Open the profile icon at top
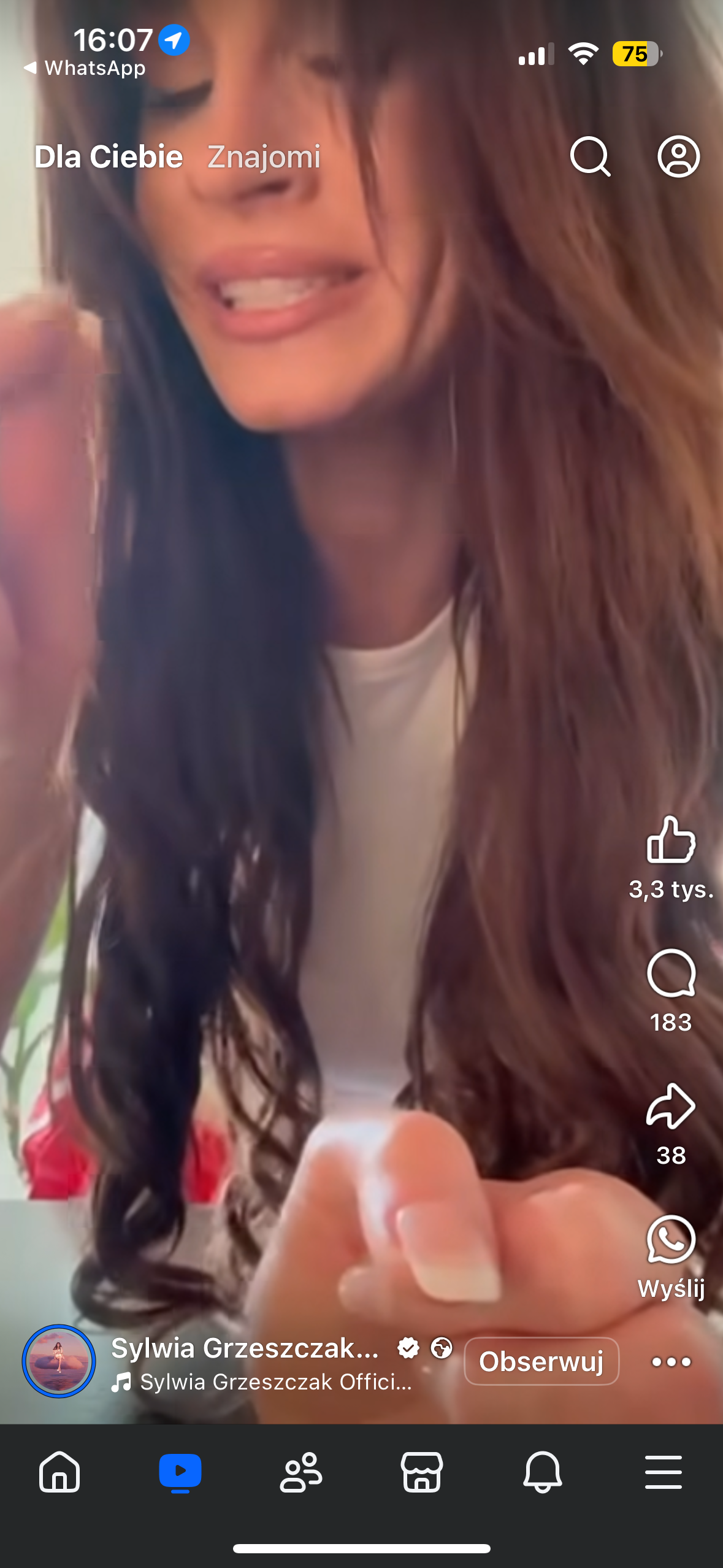The image size is (723, 1568). [678, 156]
